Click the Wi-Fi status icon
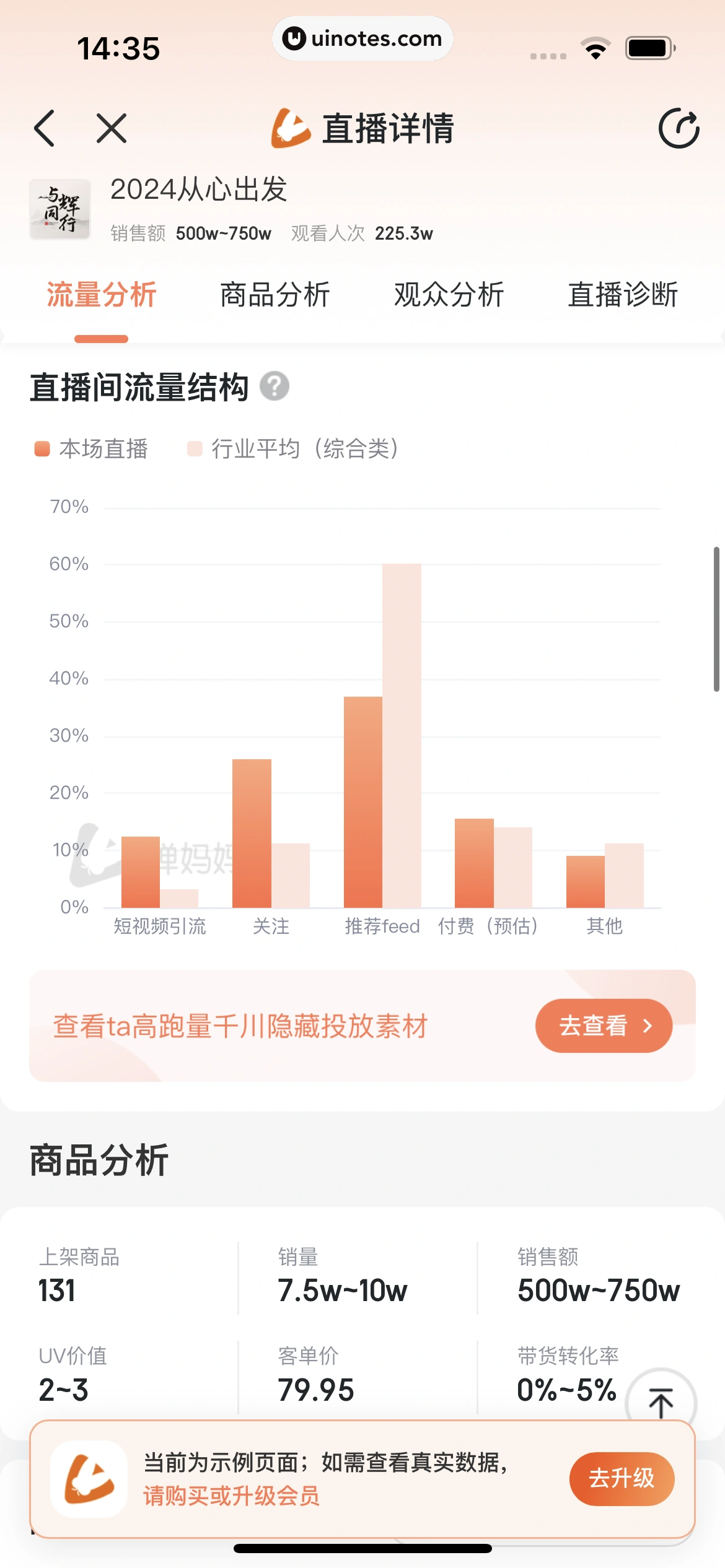 pyautogui.click(x=596, y=48)
